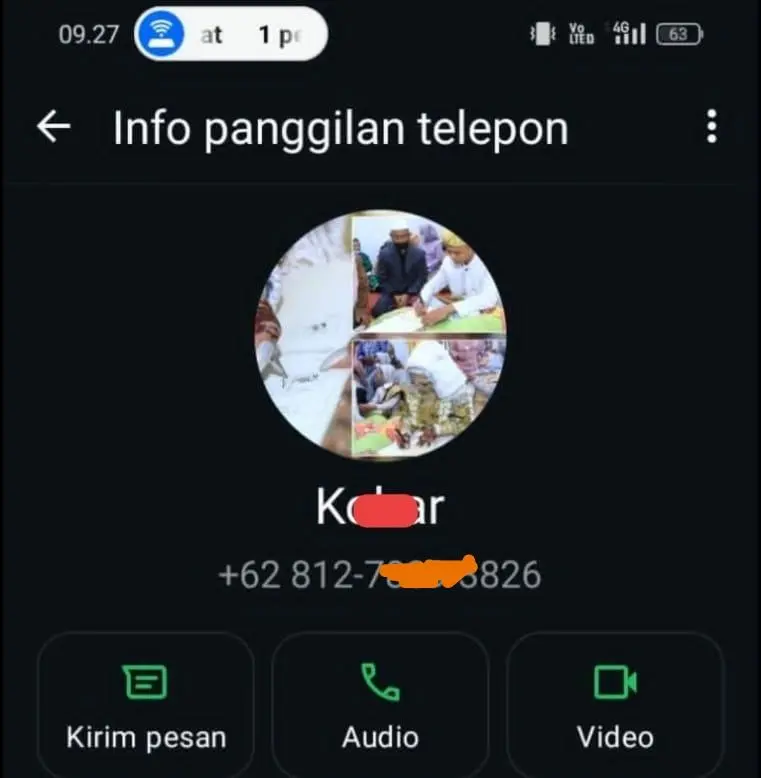
Task: Tap the 4G signal strength icon
Action: [x=629, y=33]
